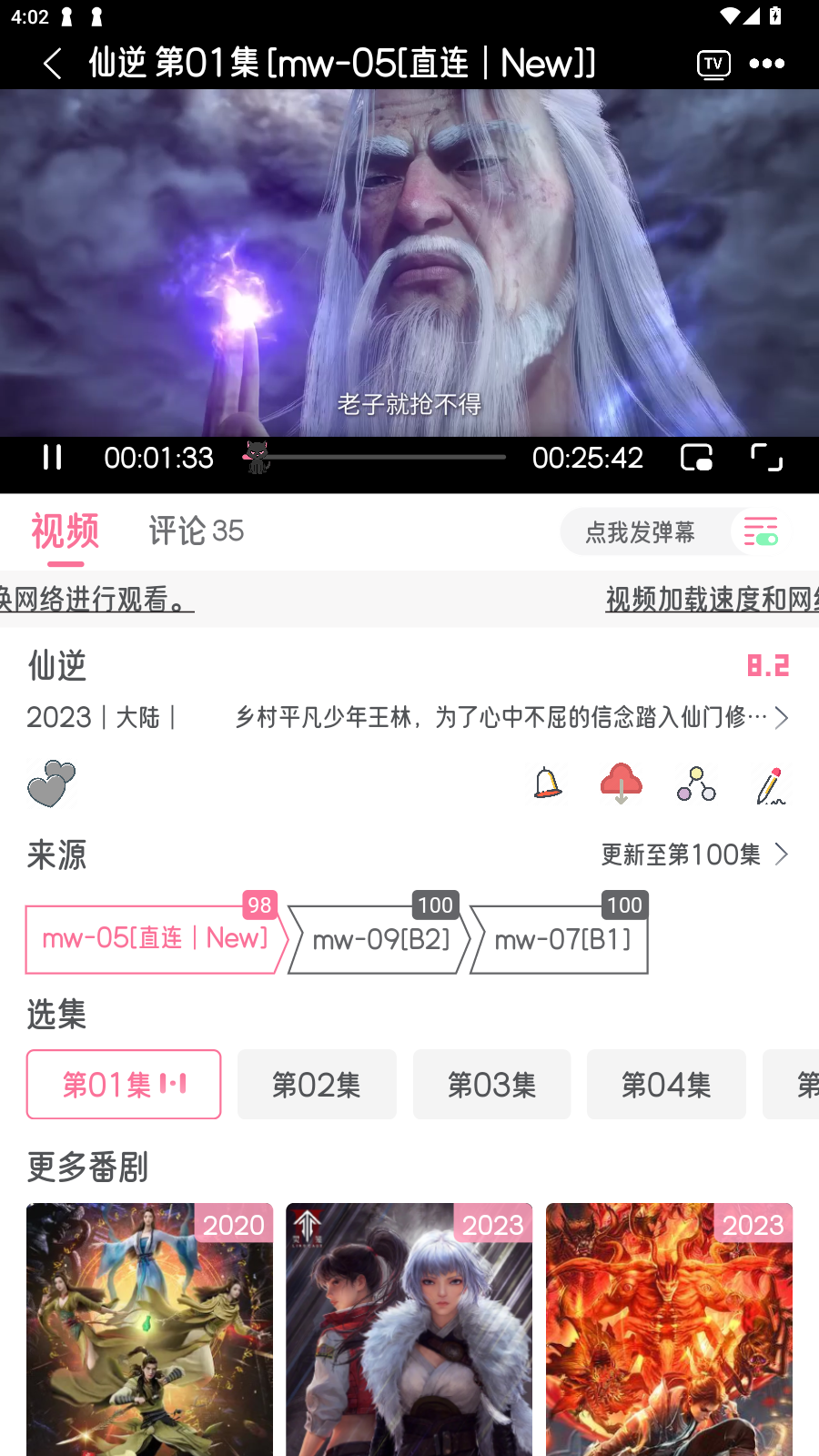Toggle the danmaku on/off switch
Image resolution: width=819 pixels, height=1456 pixels.
click(769, 540)
